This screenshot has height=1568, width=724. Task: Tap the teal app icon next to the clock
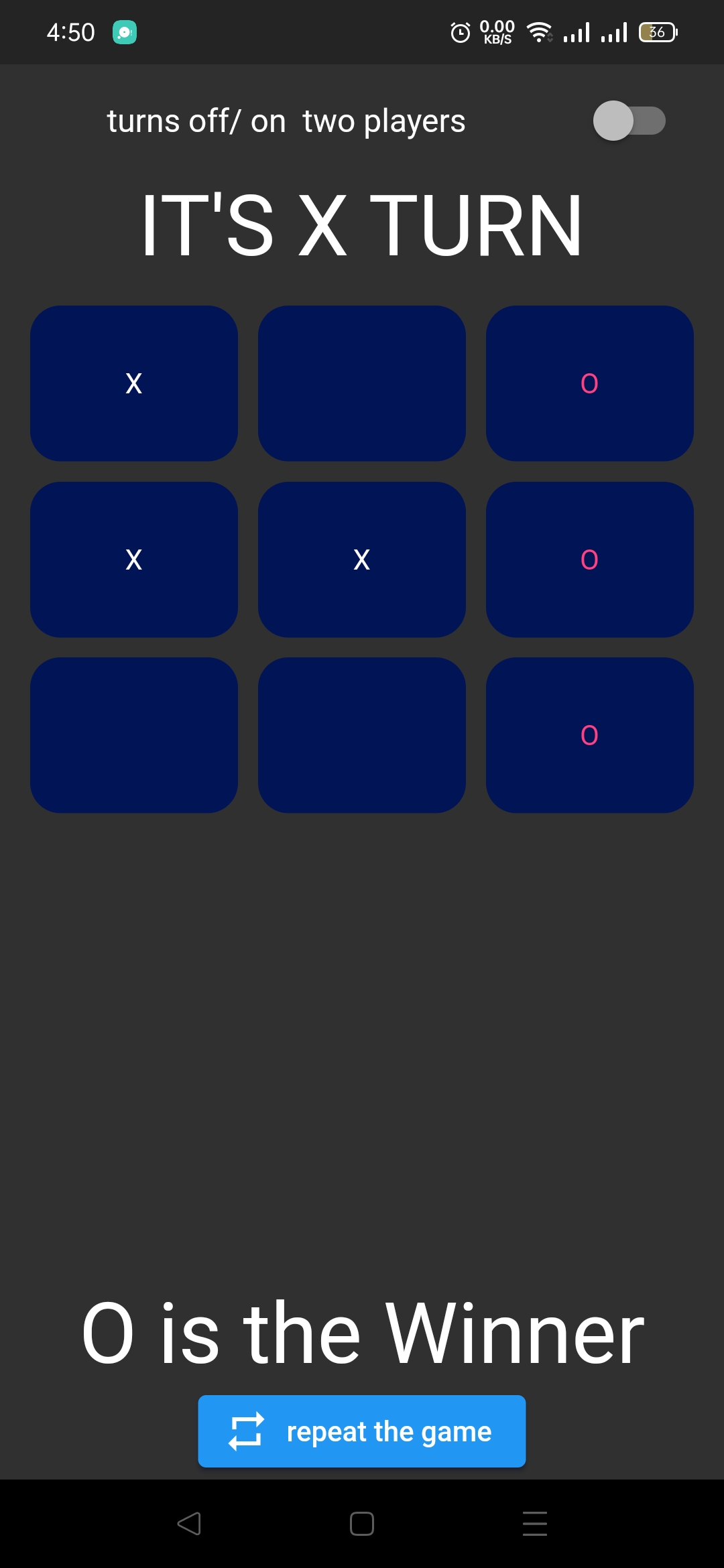(123, 31)
